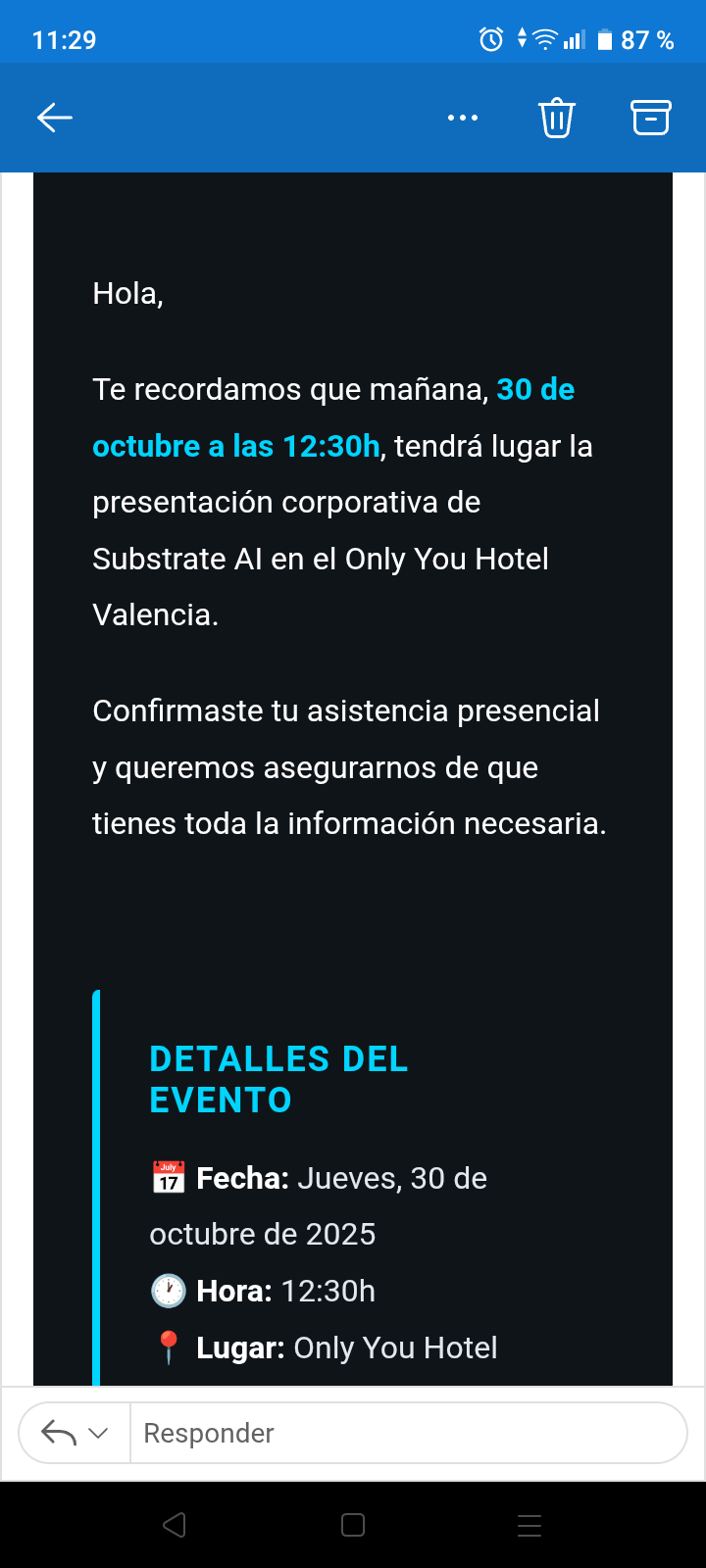This screenshot has height=1568, width=706.
Task: Delete this email with the trash icon
Action: coord(556,118)
